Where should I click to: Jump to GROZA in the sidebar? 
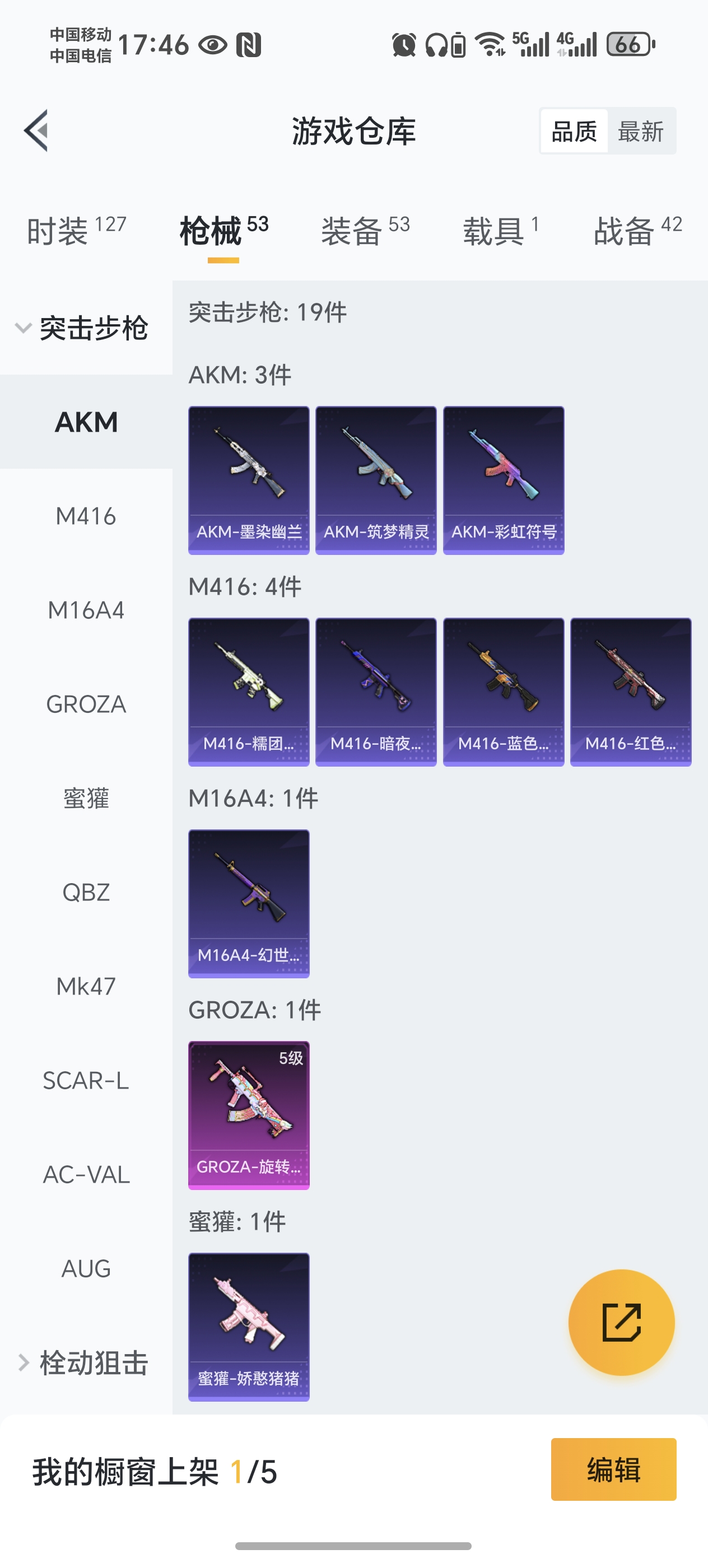[x=86, y=704]
